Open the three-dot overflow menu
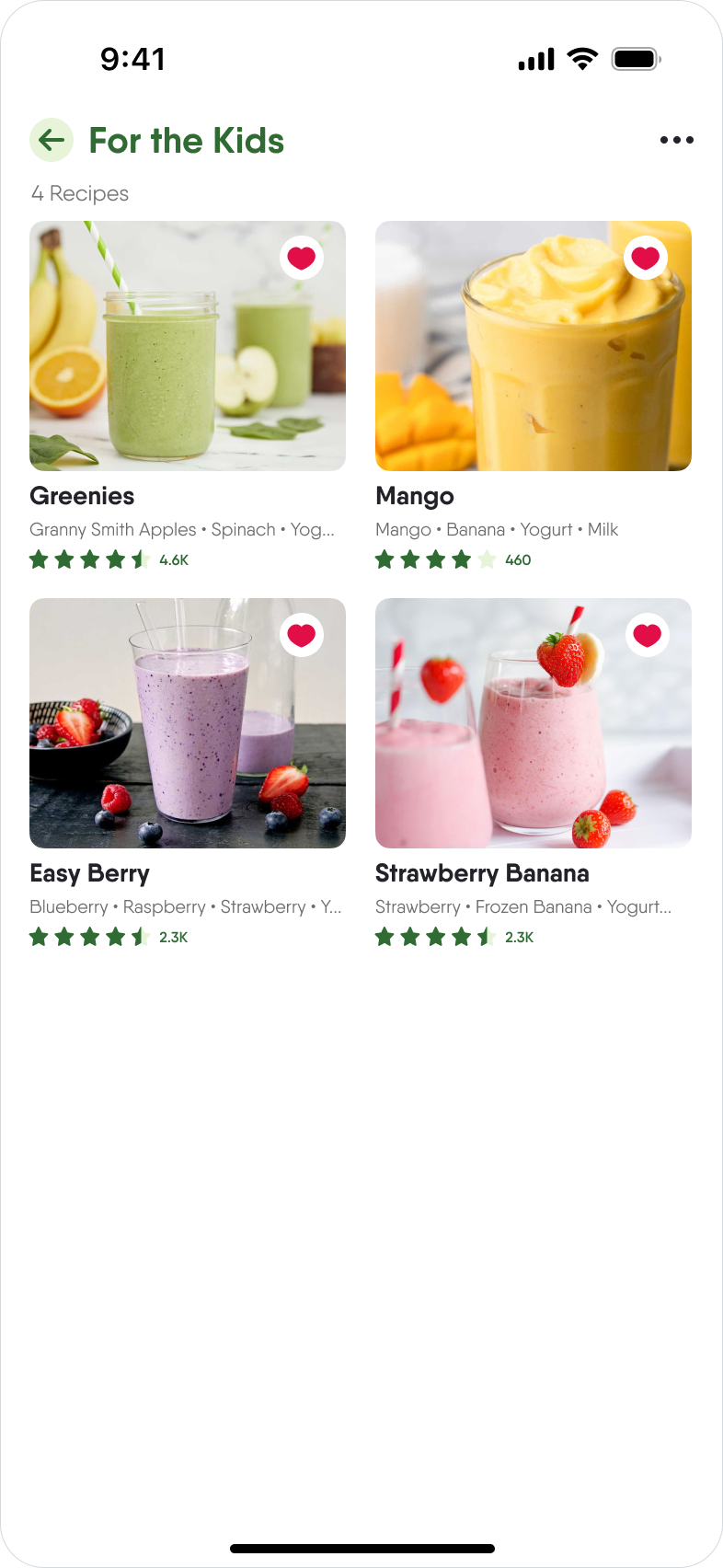723x1568 pixels. pyautogui.click(x=676, y=140)
